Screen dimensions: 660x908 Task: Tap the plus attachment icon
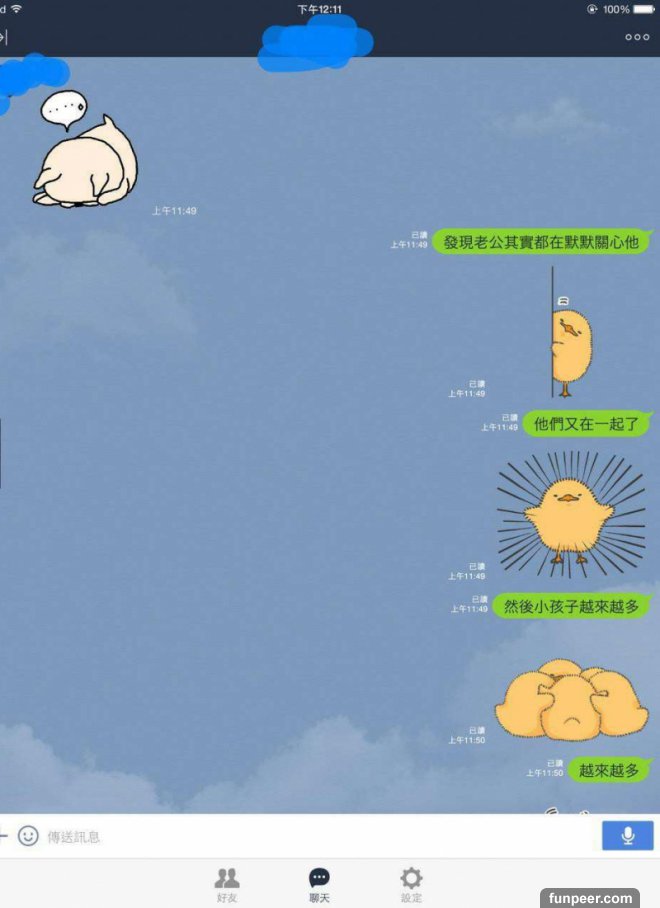pyautogui.click(x=4, y=835)
